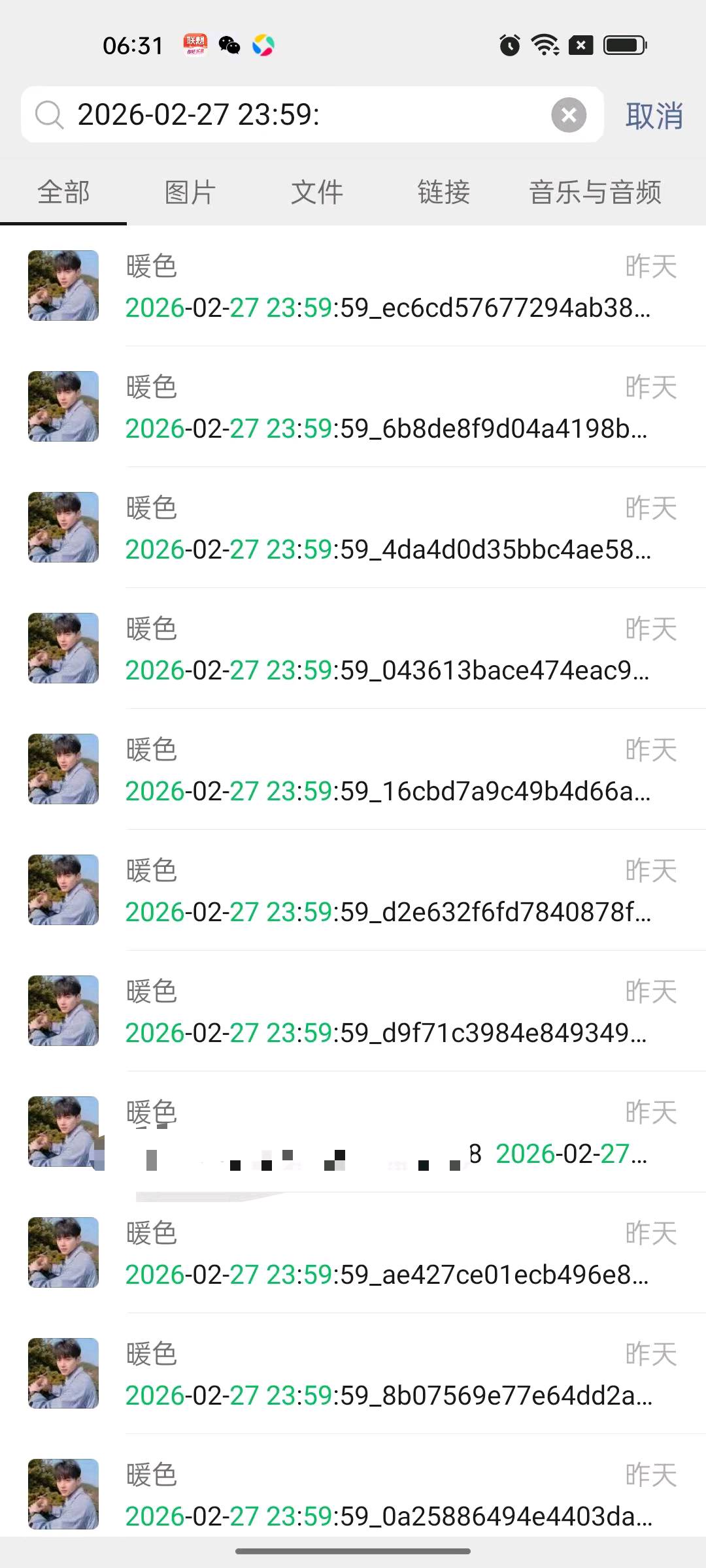This screenshot has height=1568, width=706.
Task: Tap the WeChat icon in the status bar
Action: coord(230,45)
